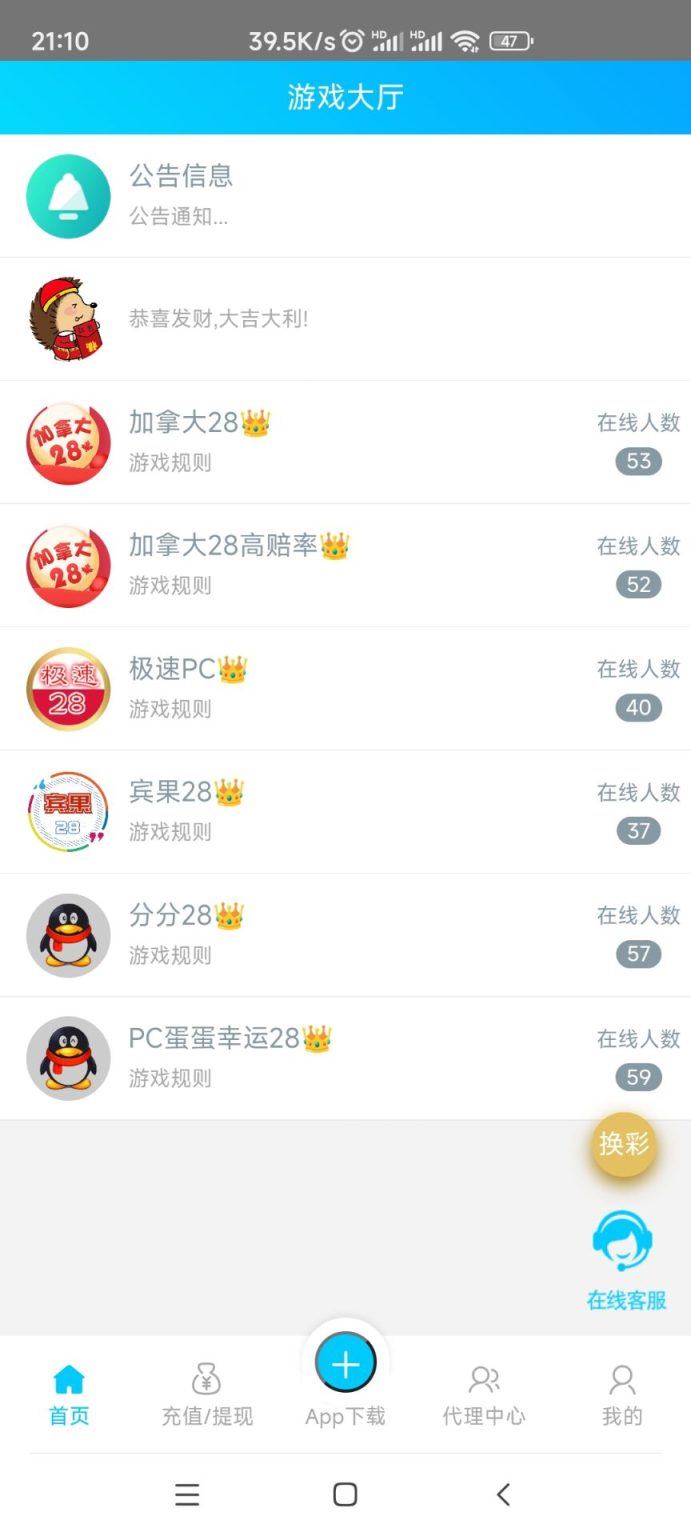
Task: Enter the 分分28 game
Action: click(345, 934)
